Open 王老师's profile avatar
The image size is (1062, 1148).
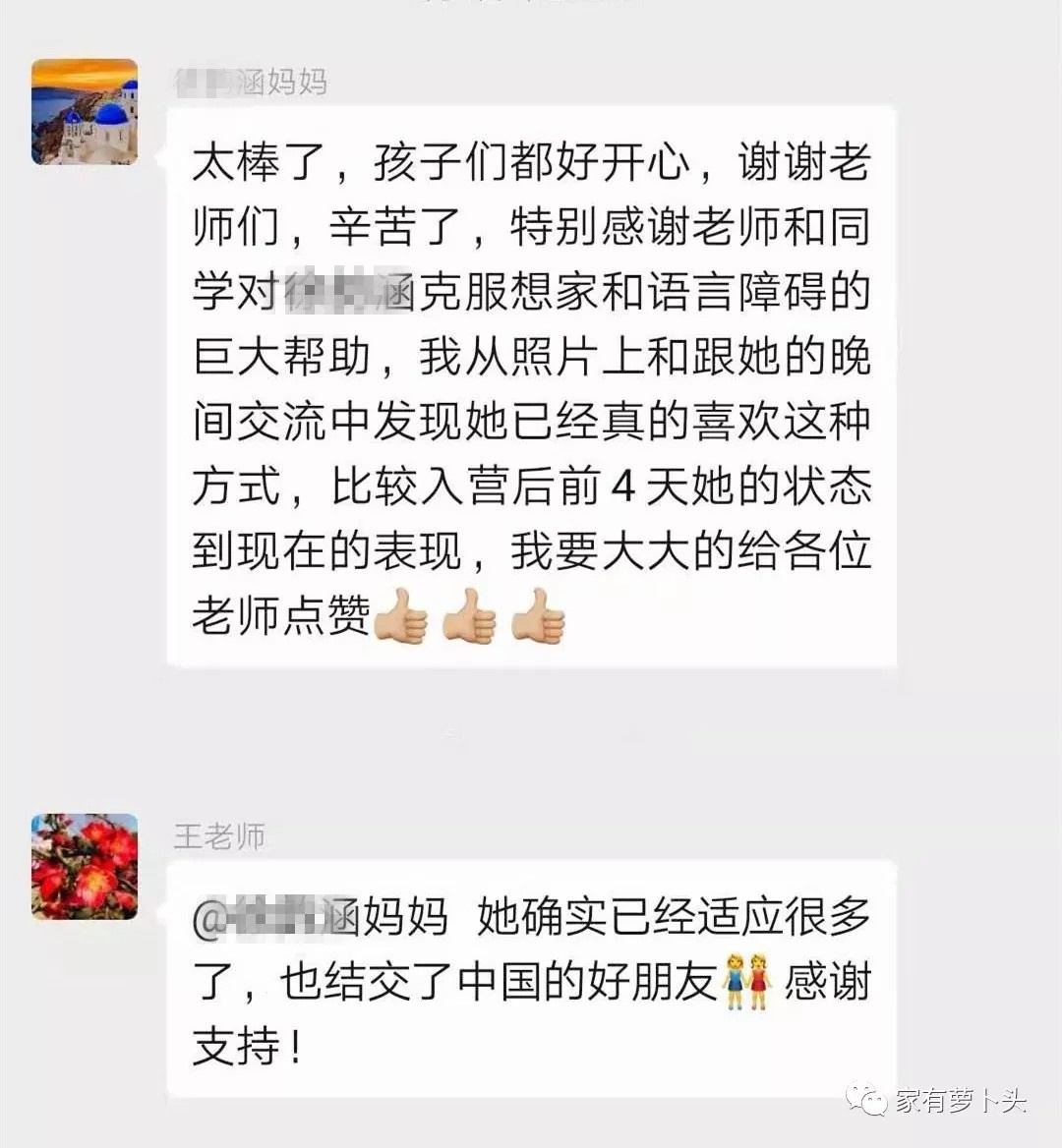point(85,866)
